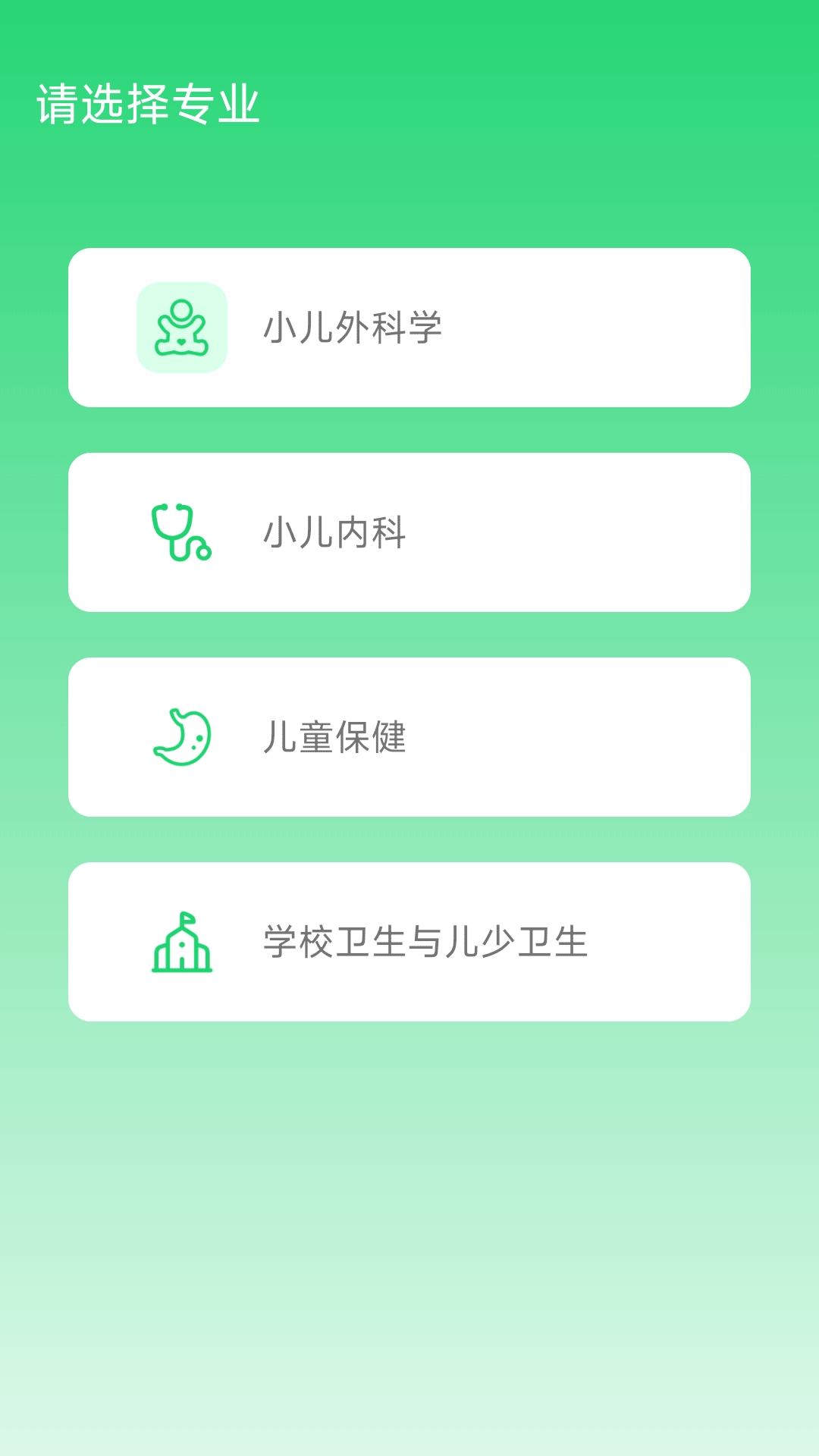Viewport: 819px width, 1456px height.
Task: Click the 学校卫生与儿少卫生 label text
Action: pos(425,942)
